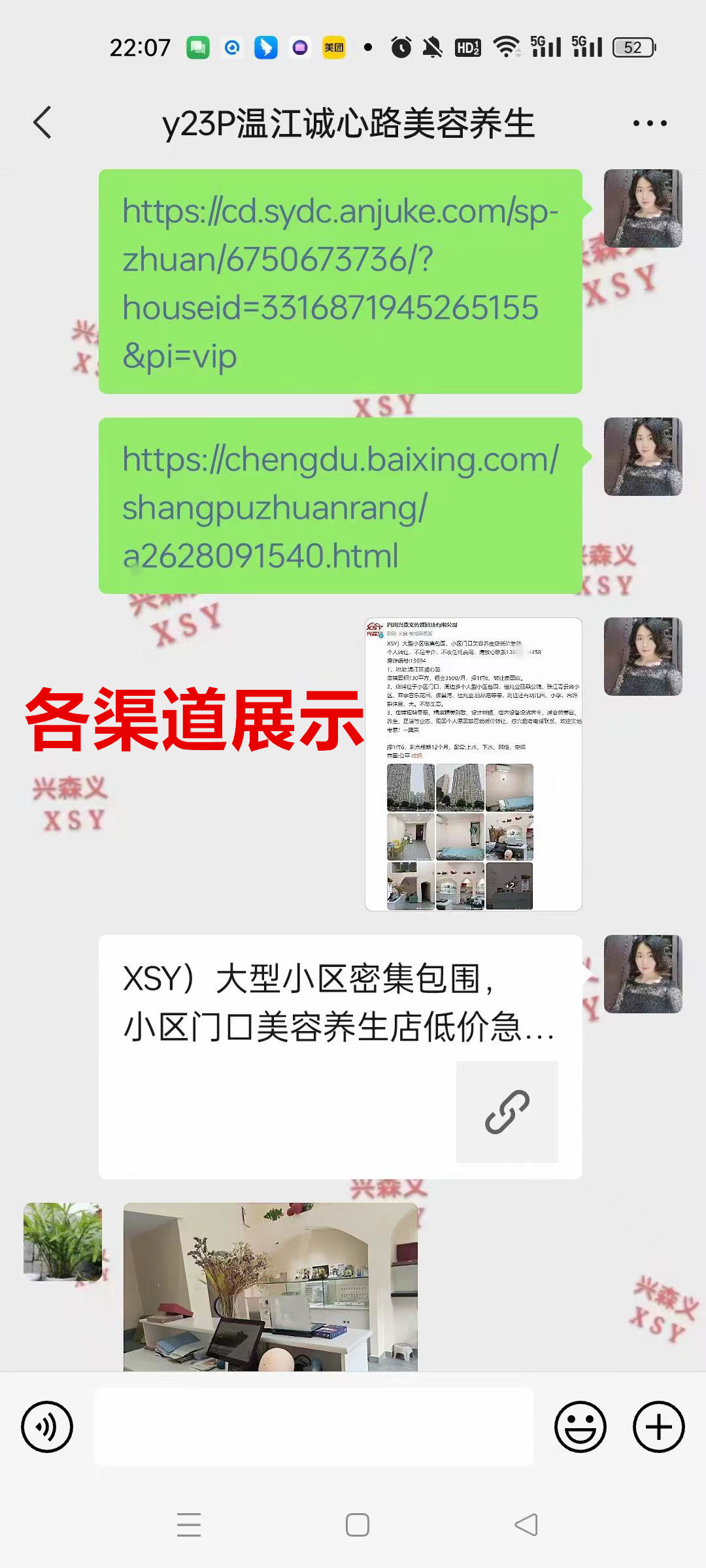This screenshot has height=1568, width=706.
Task: Switch to voice message input
Action: point(47,1427)
